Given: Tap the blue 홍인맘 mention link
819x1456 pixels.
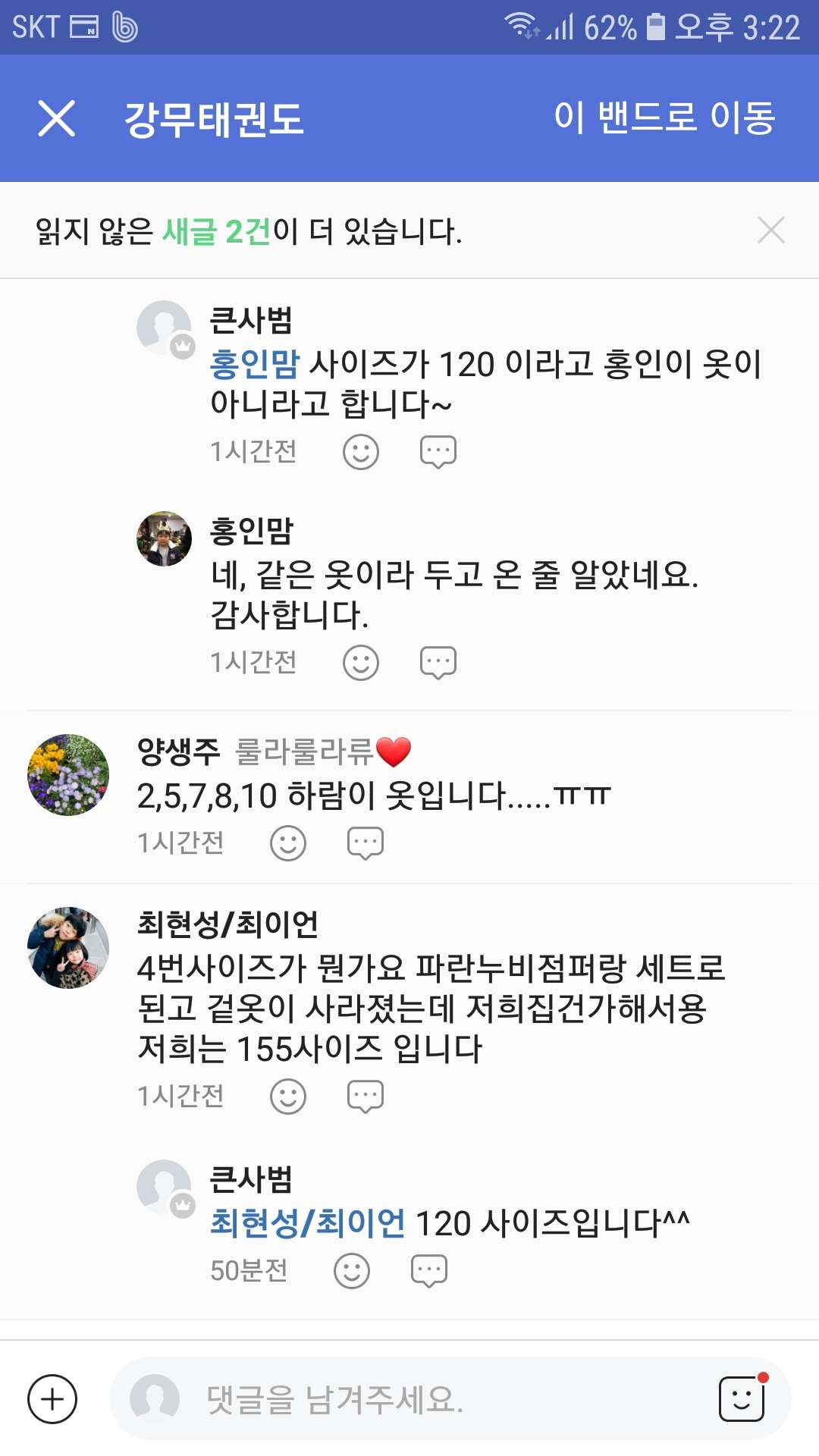Looking at the screenshot, I should [255, 364].
